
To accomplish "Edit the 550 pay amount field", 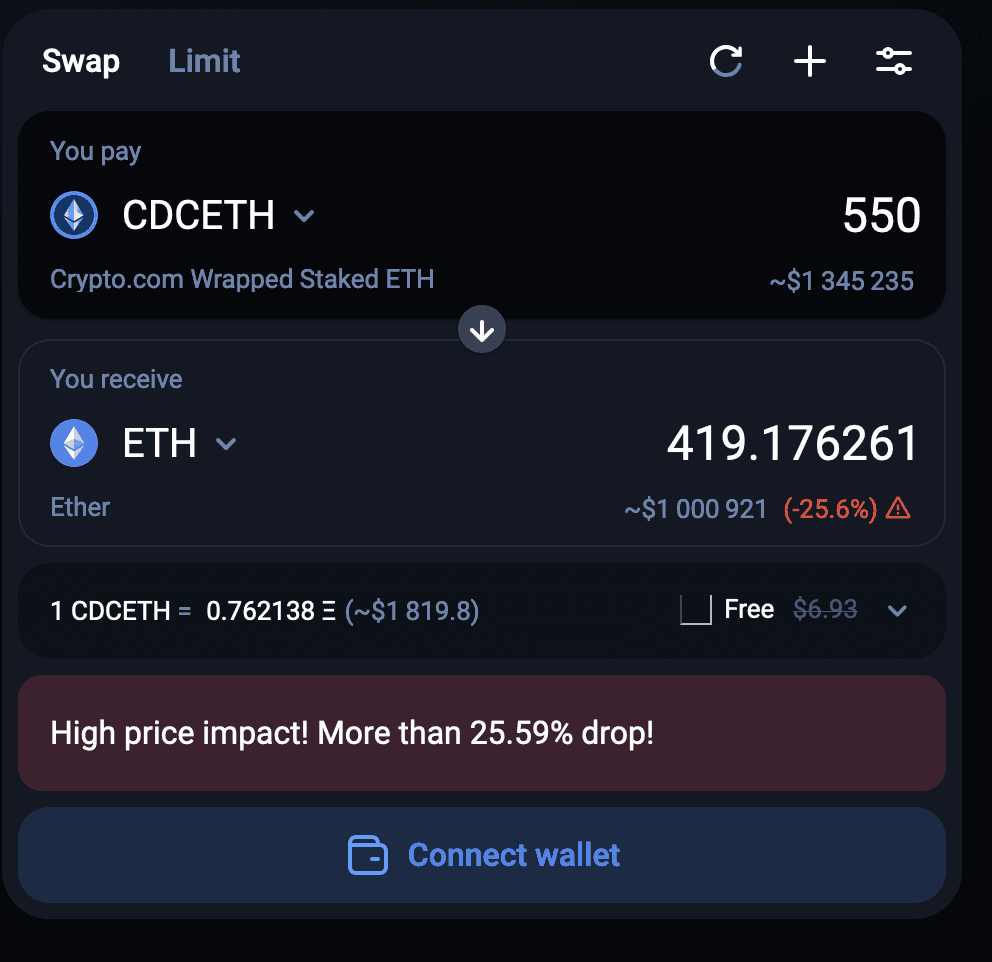I will click(880, 215).
